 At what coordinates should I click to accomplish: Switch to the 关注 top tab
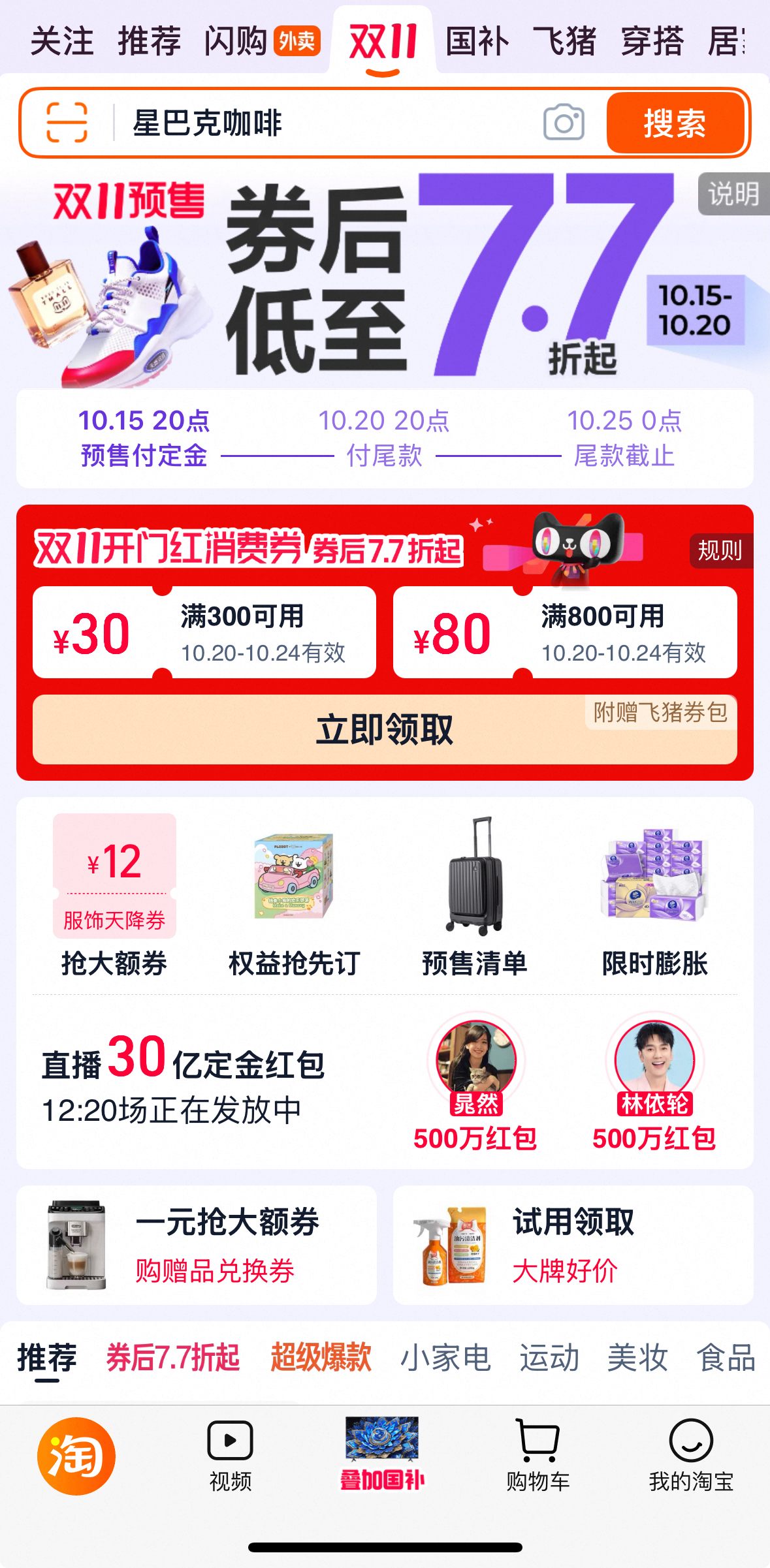point(62,41)
